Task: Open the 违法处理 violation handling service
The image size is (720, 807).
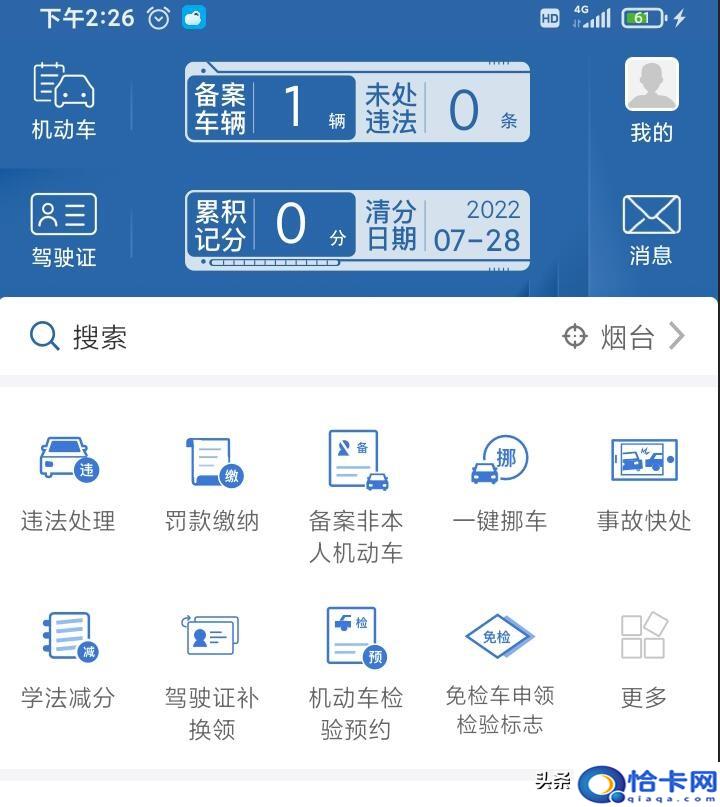Action: [66, 480]
